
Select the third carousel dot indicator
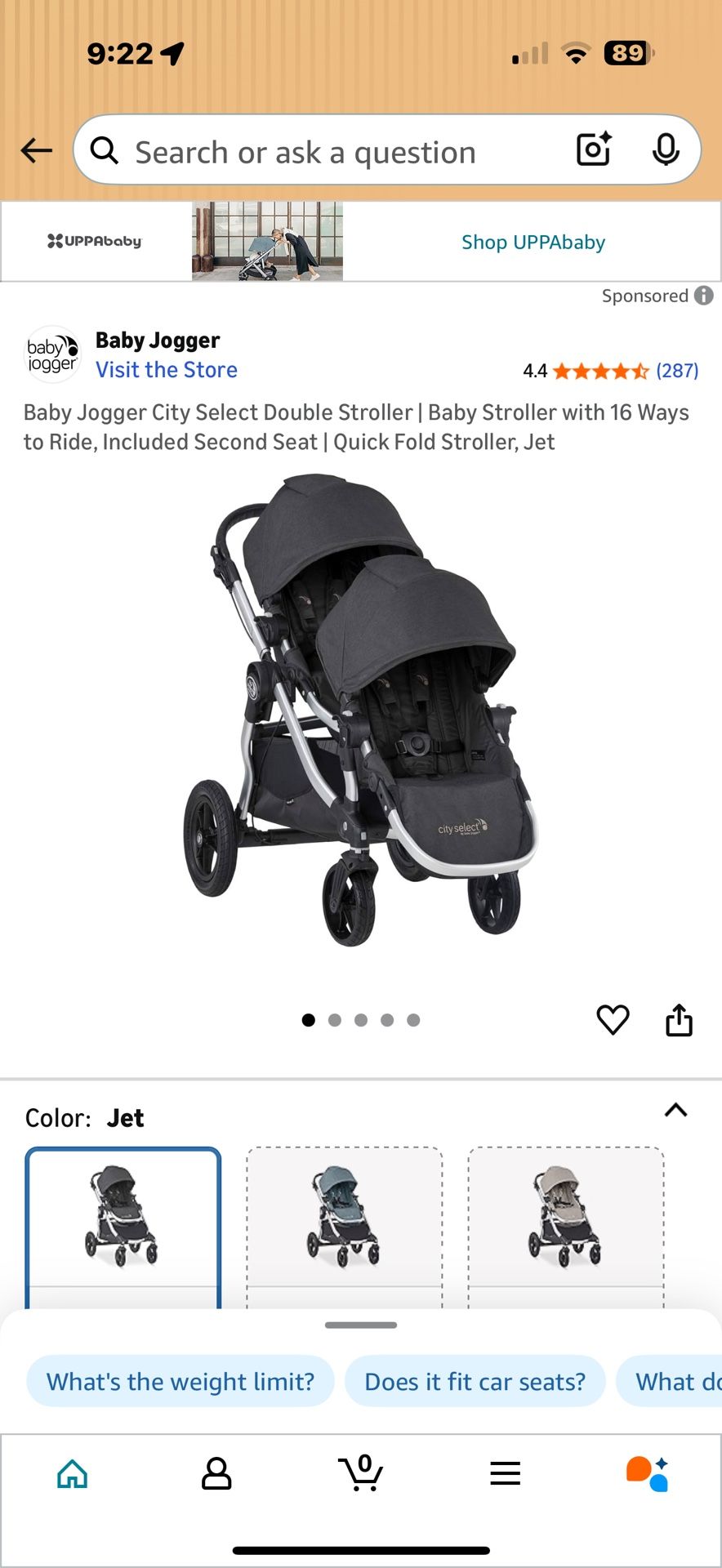click(x=361, y=1020)
